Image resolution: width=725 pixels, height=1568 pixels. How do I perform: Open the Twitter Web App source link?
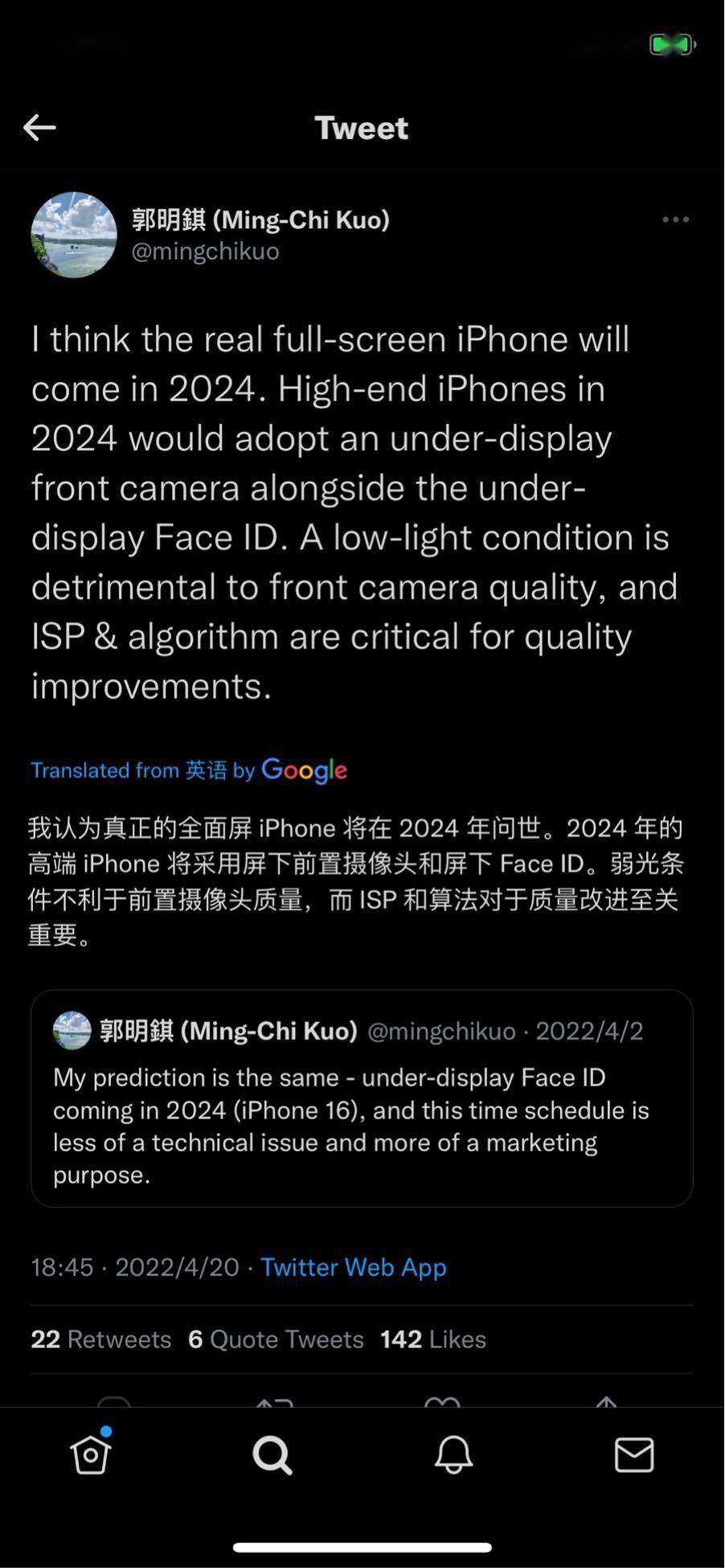354,1267
